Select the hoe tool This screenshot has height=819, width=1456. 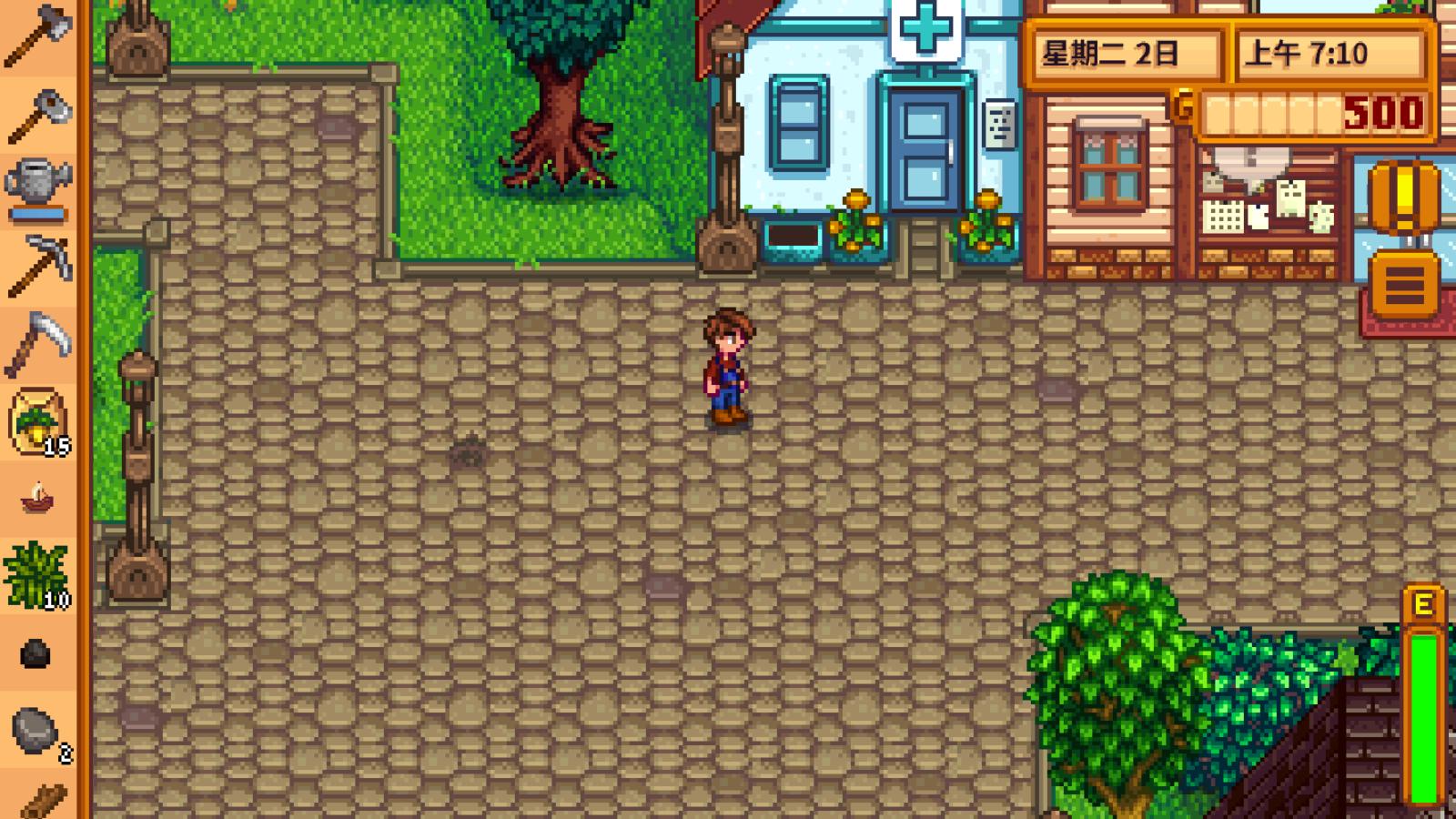click(x=38, y=36)
